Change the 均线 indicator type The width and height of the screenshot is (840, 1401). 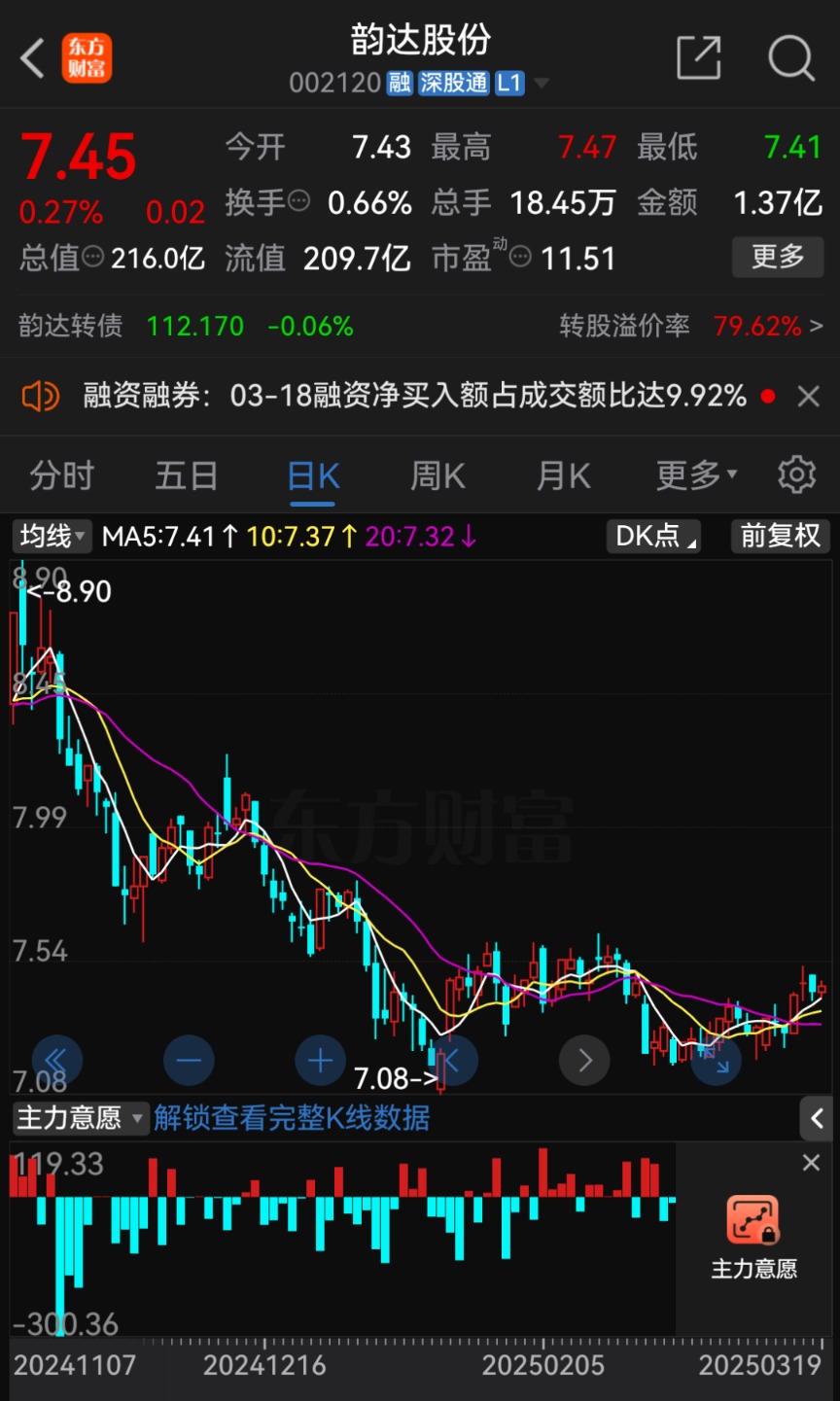tap(52, 536)
